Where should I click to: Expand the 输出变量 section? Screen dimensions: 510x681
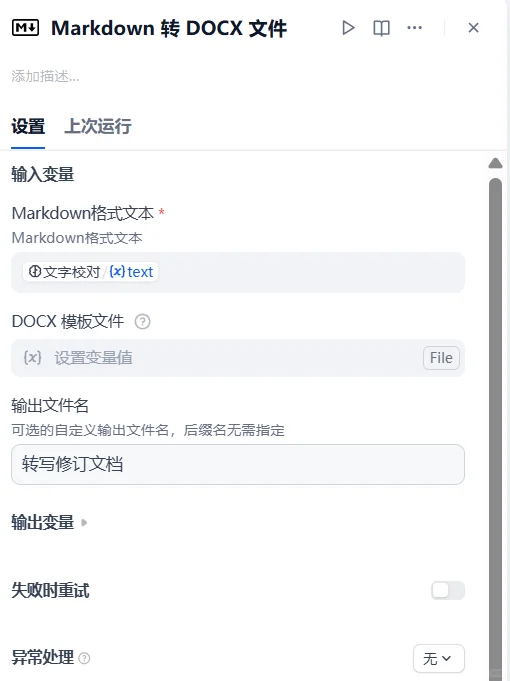(49, 522)
